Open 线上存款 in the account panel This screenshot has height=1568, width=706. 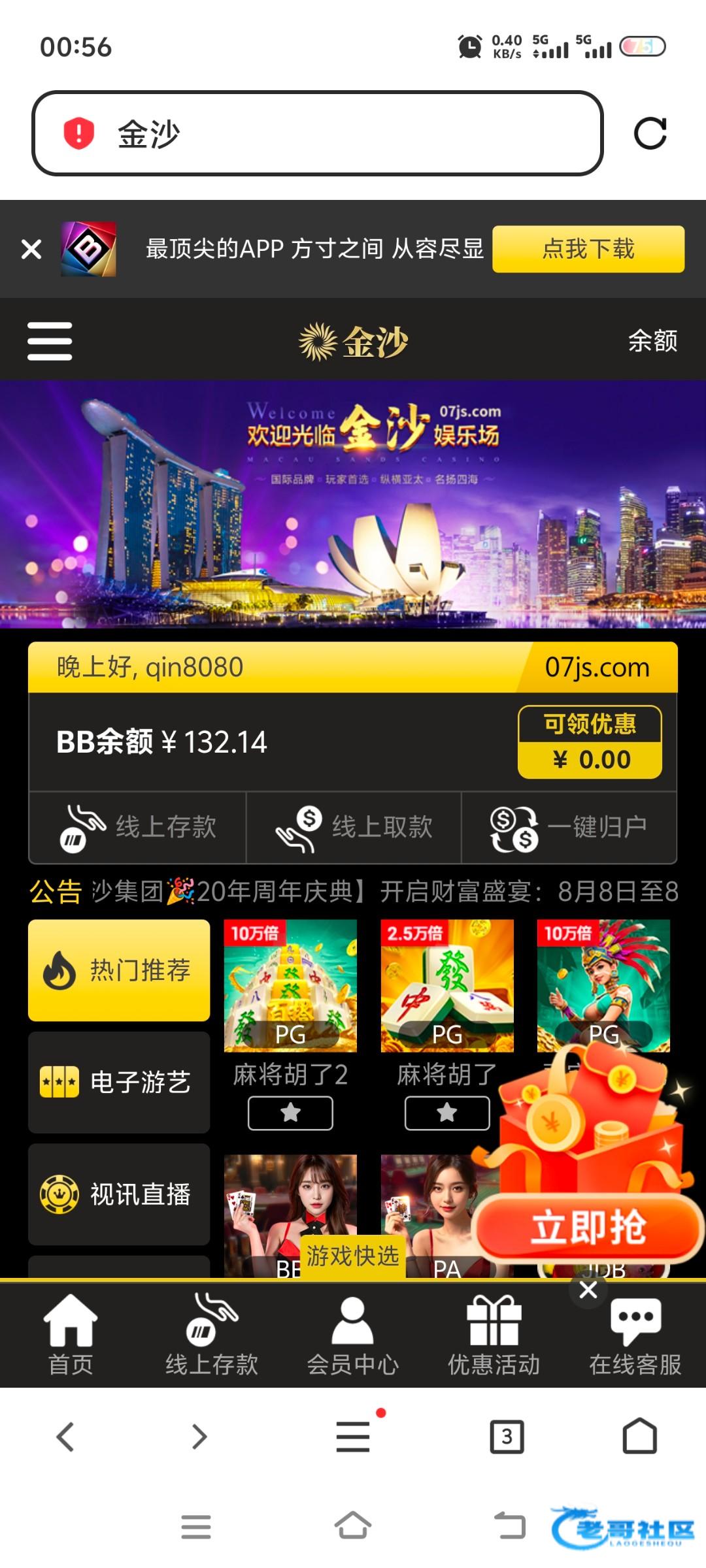tap(138, 827)
